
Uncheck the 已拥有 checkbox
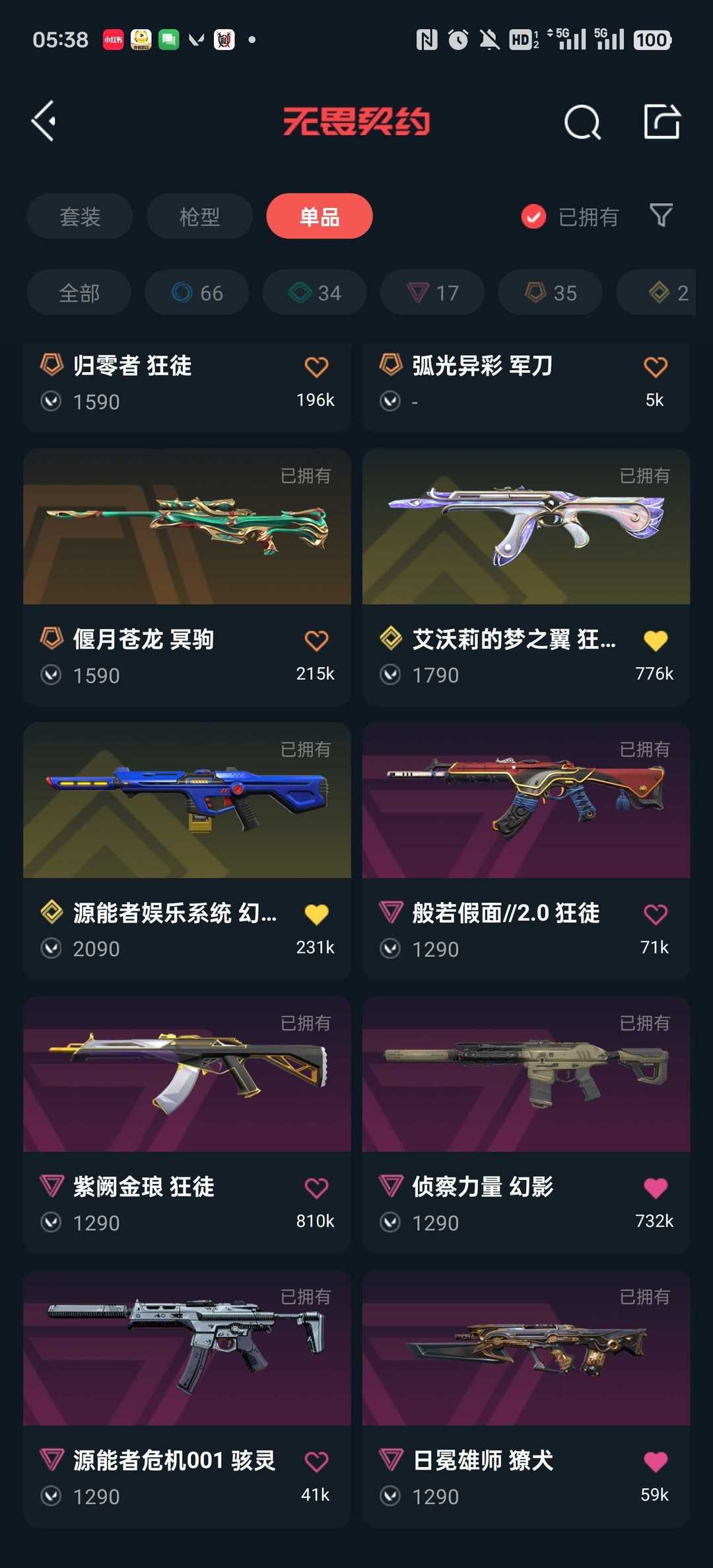click(x=533, y=216)
